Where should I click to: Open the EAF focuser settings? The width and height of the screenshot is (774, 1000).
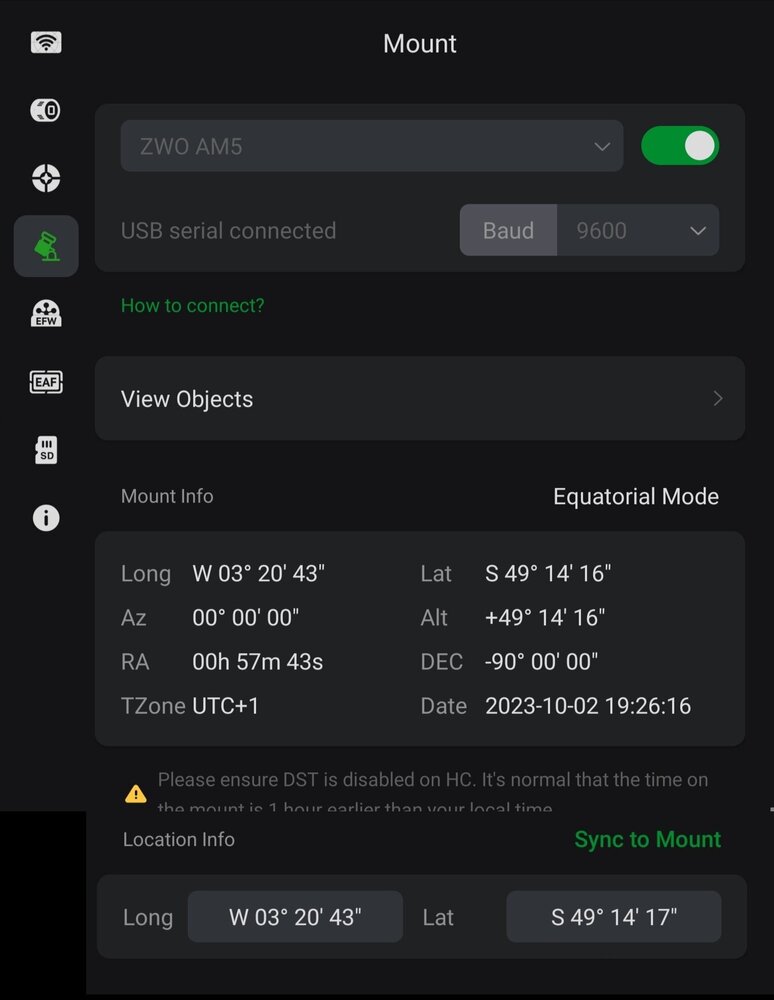tap(46, 381)
